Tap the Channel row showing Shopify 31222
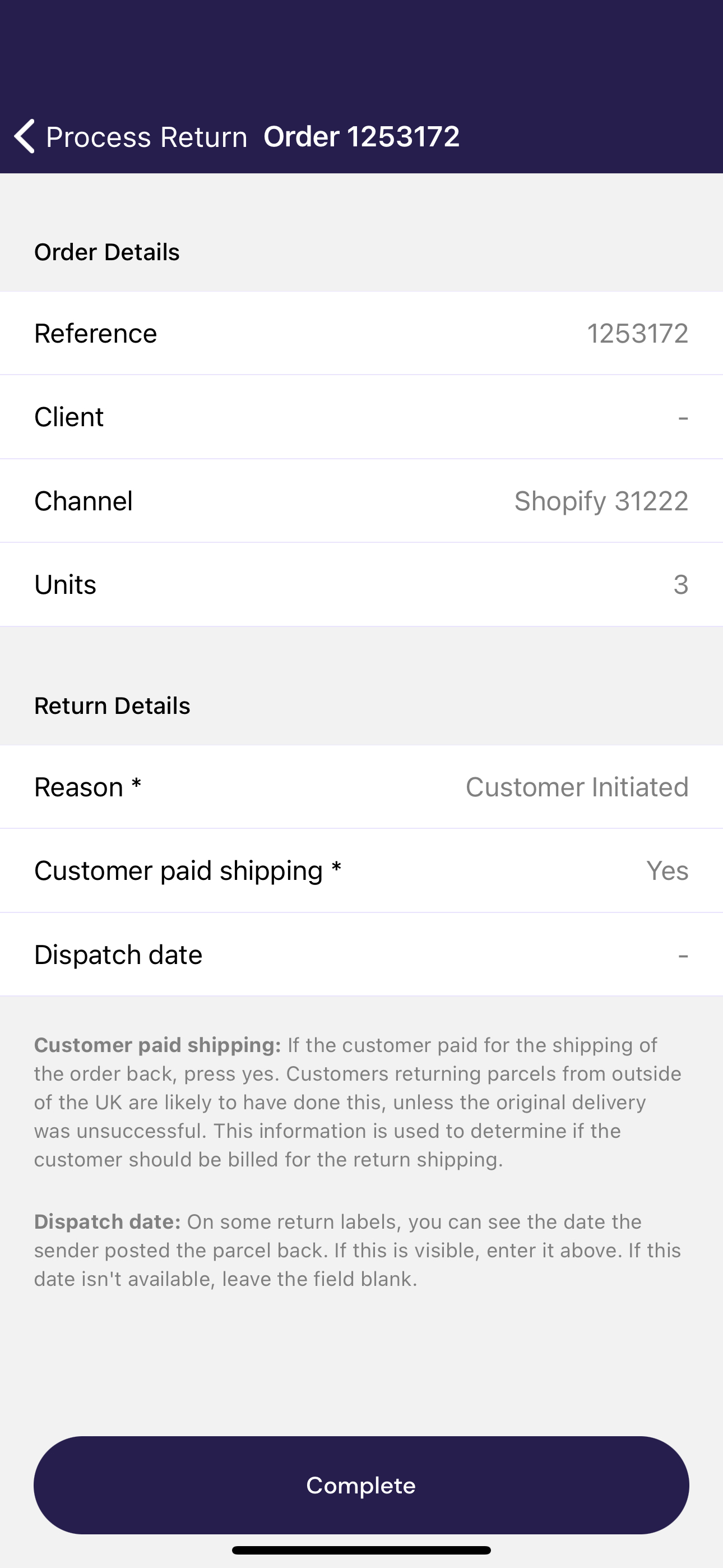 pyautogui.click(x=361, y=500)
